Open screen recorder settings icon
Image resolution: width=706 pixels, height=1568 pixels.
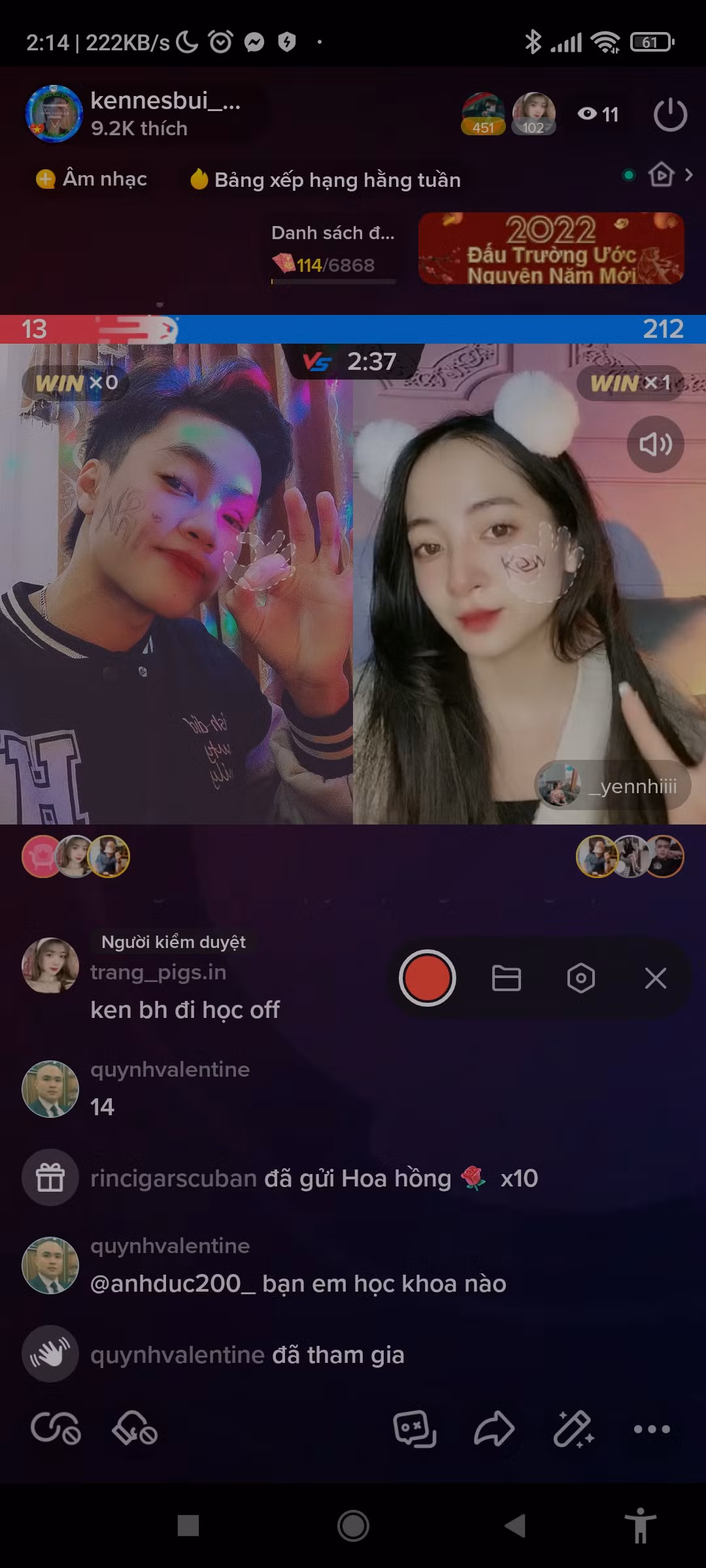pyautogui.click(x=581, y=978)
